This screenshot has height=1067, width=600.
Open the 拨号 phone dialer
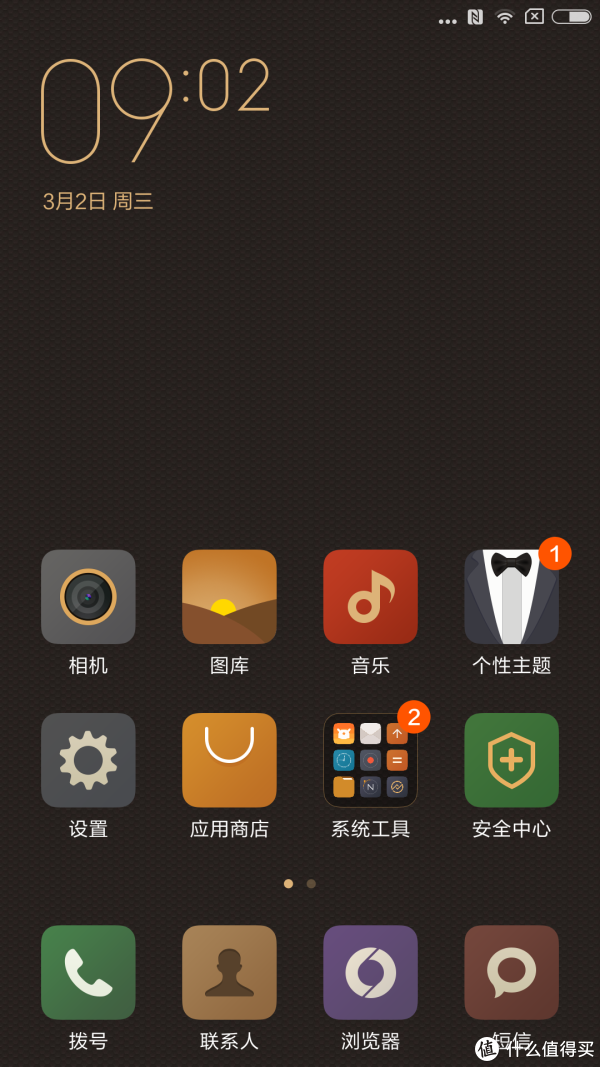pos(88,972)
